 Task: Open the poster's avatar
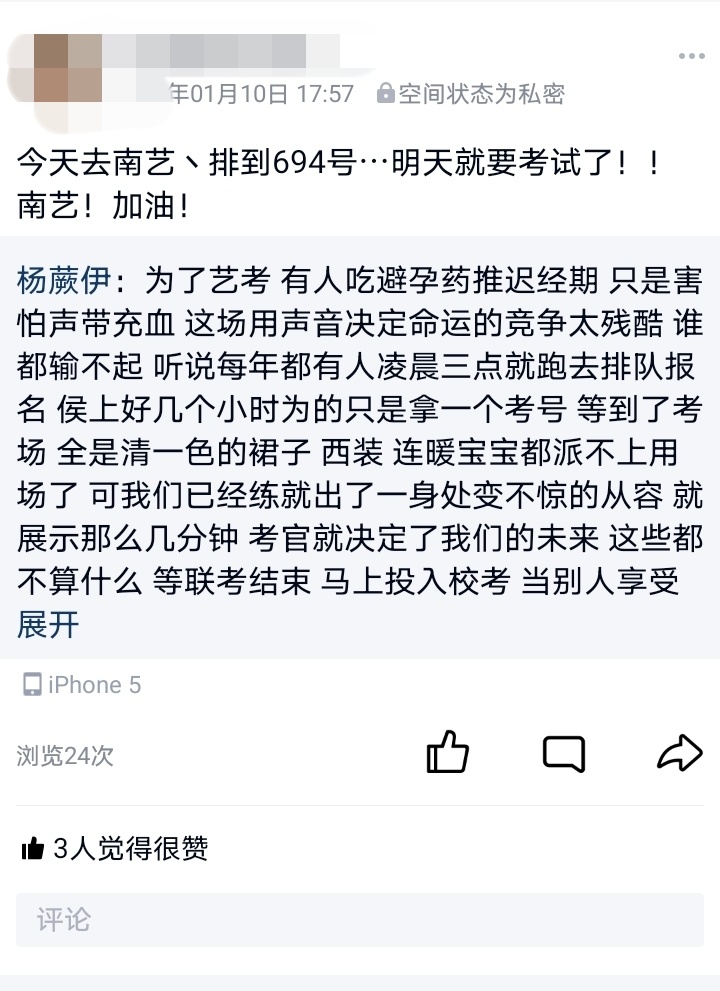pyautogui.click(x=68, y=68)
